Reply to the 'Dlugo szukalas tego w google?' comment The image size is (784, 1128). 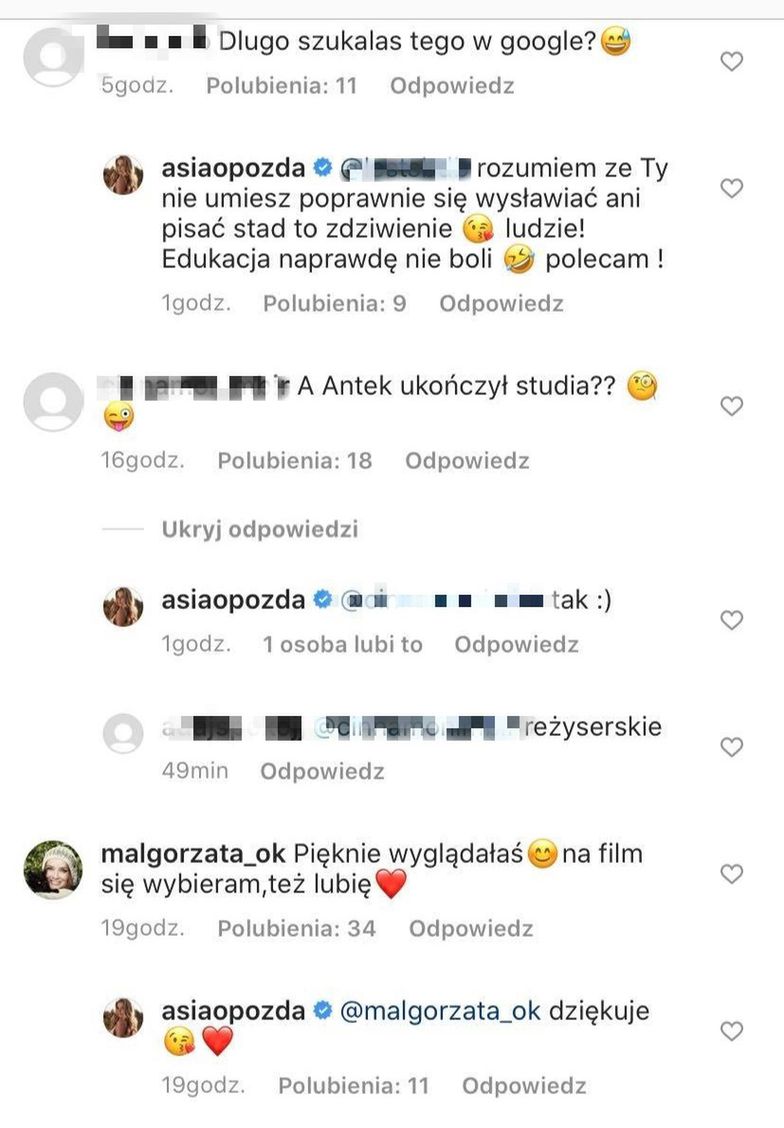point(452,86)
